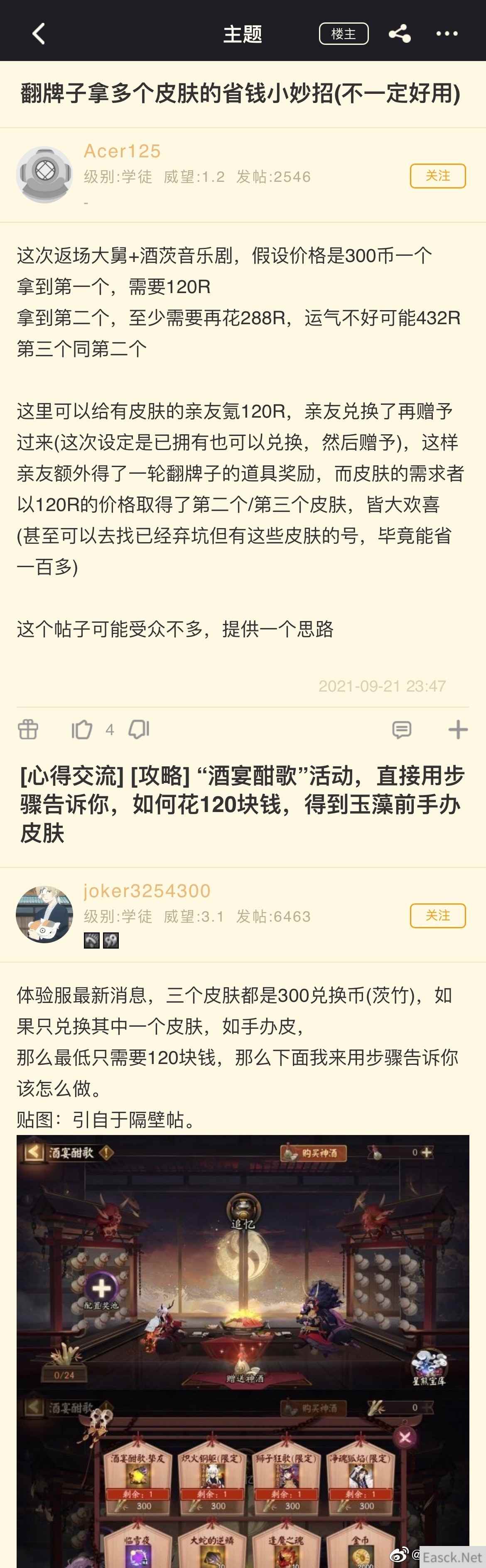This screenshot has width=486, height=1568.
Task: Go back to the previous page
Action: coord(38,34)
